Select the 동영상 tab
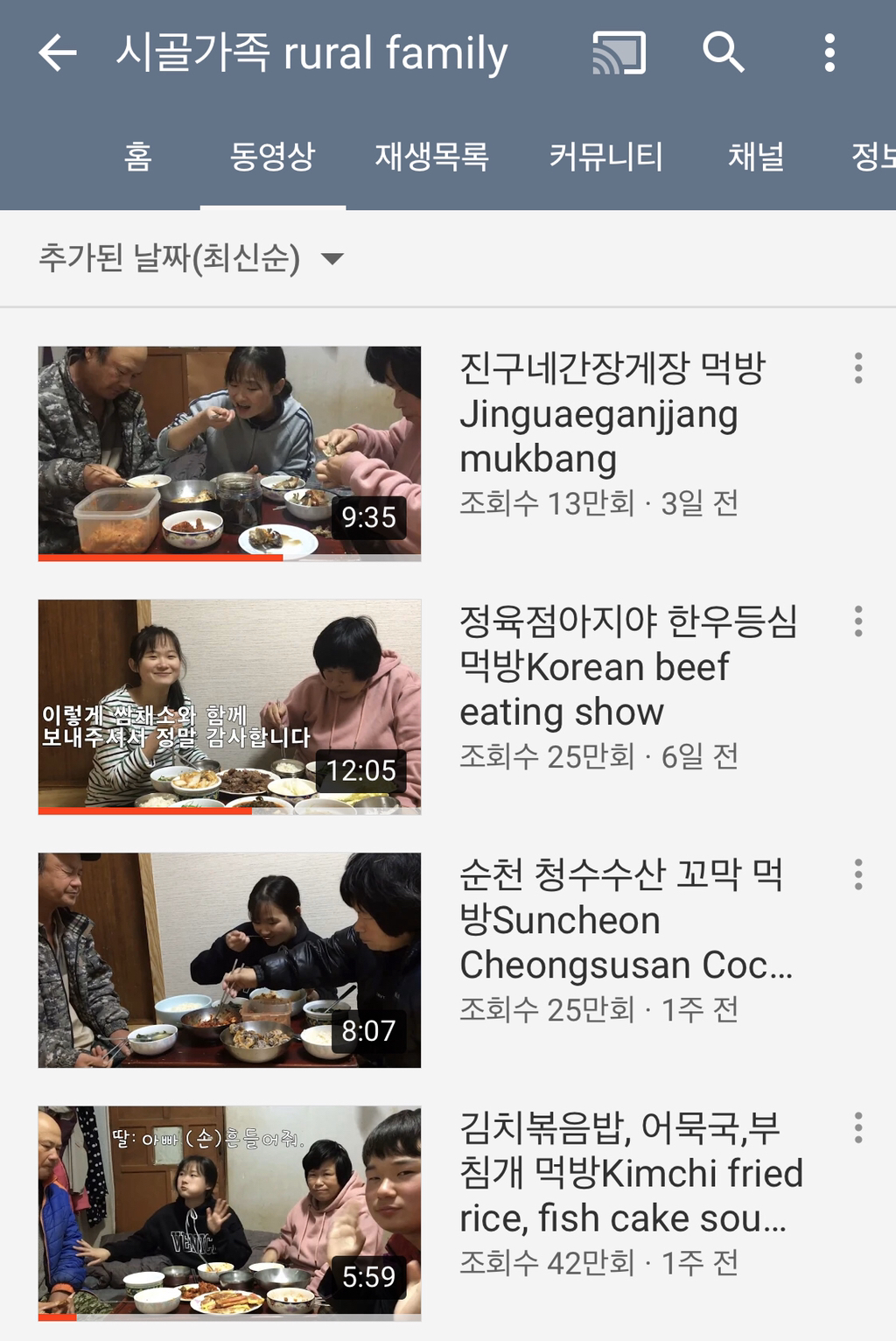896x1341 pixels. [272, 158]
